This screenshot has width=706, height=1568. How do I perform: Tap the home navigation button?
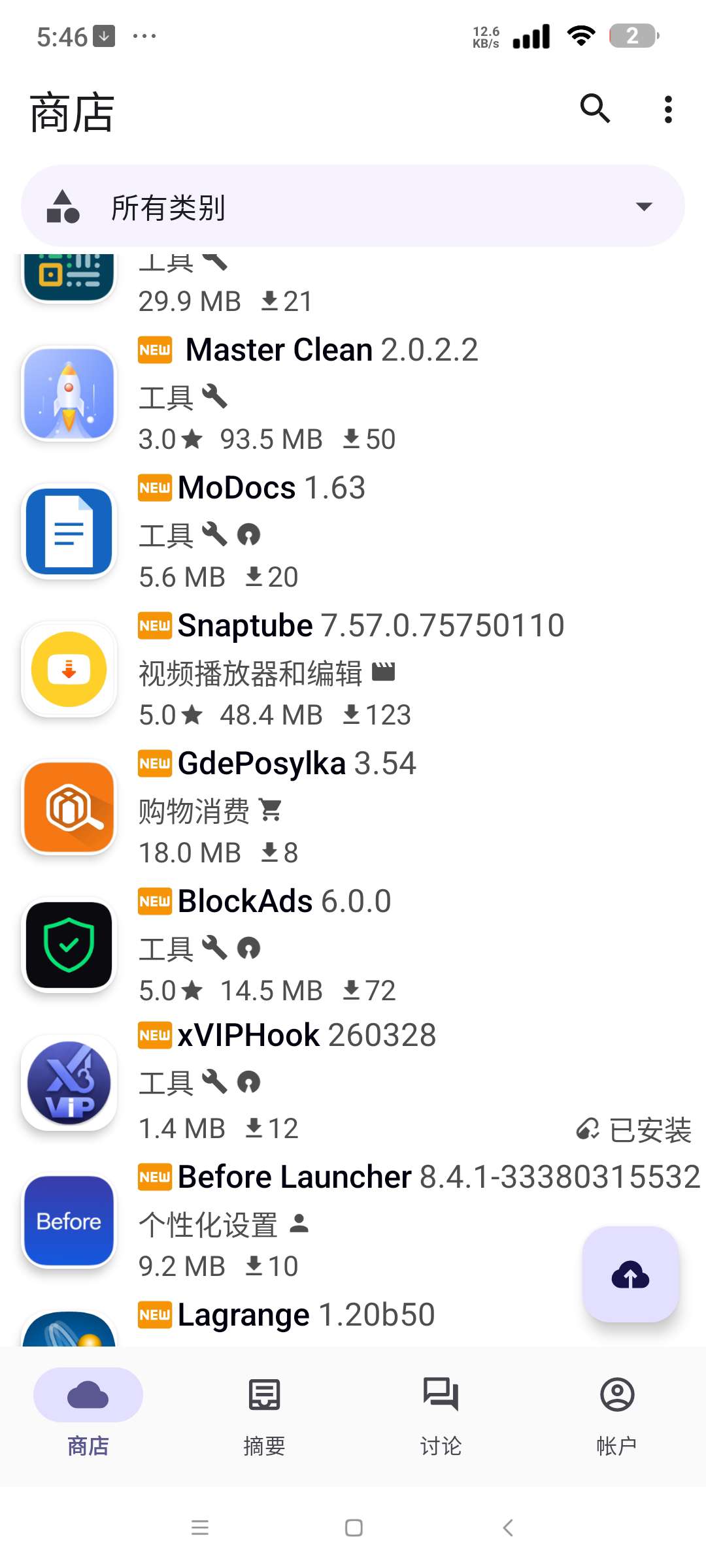tap(352, 1528)
